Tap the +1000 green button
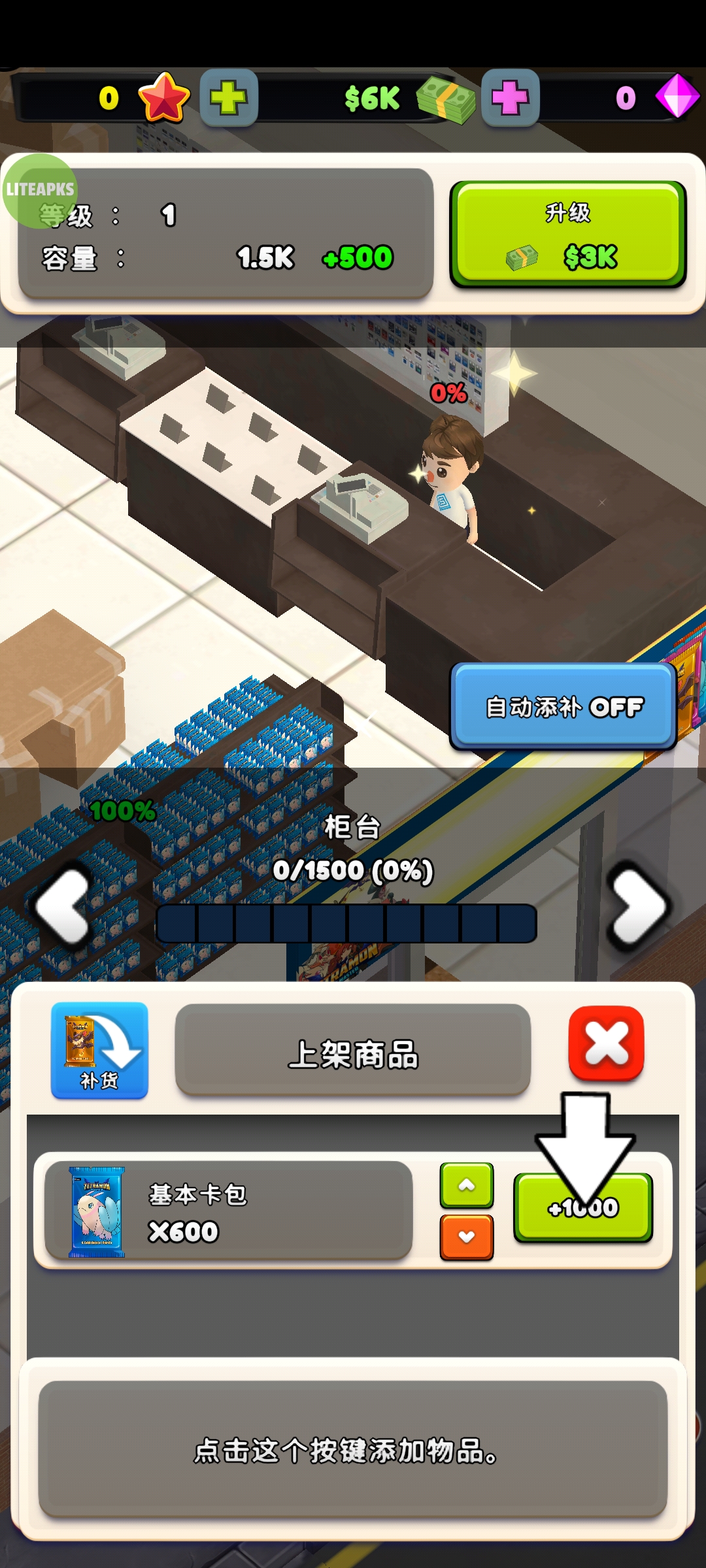Image resolution: width=706 pixels, height=1568 pixels. (x=583, y=1207)
